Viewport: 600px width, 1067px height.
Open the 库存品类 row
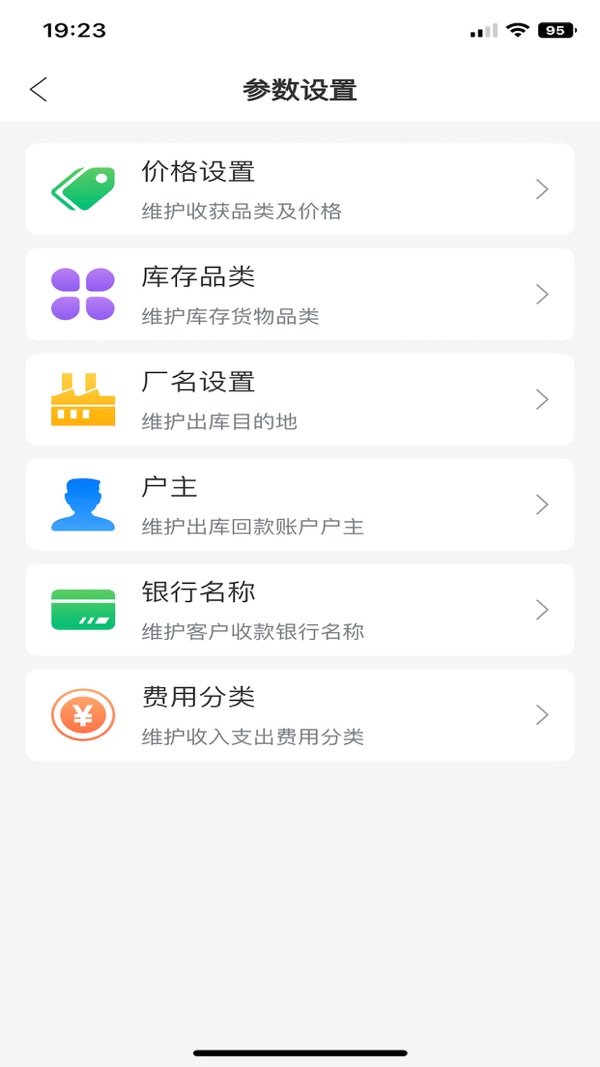[x=300, y=294]
